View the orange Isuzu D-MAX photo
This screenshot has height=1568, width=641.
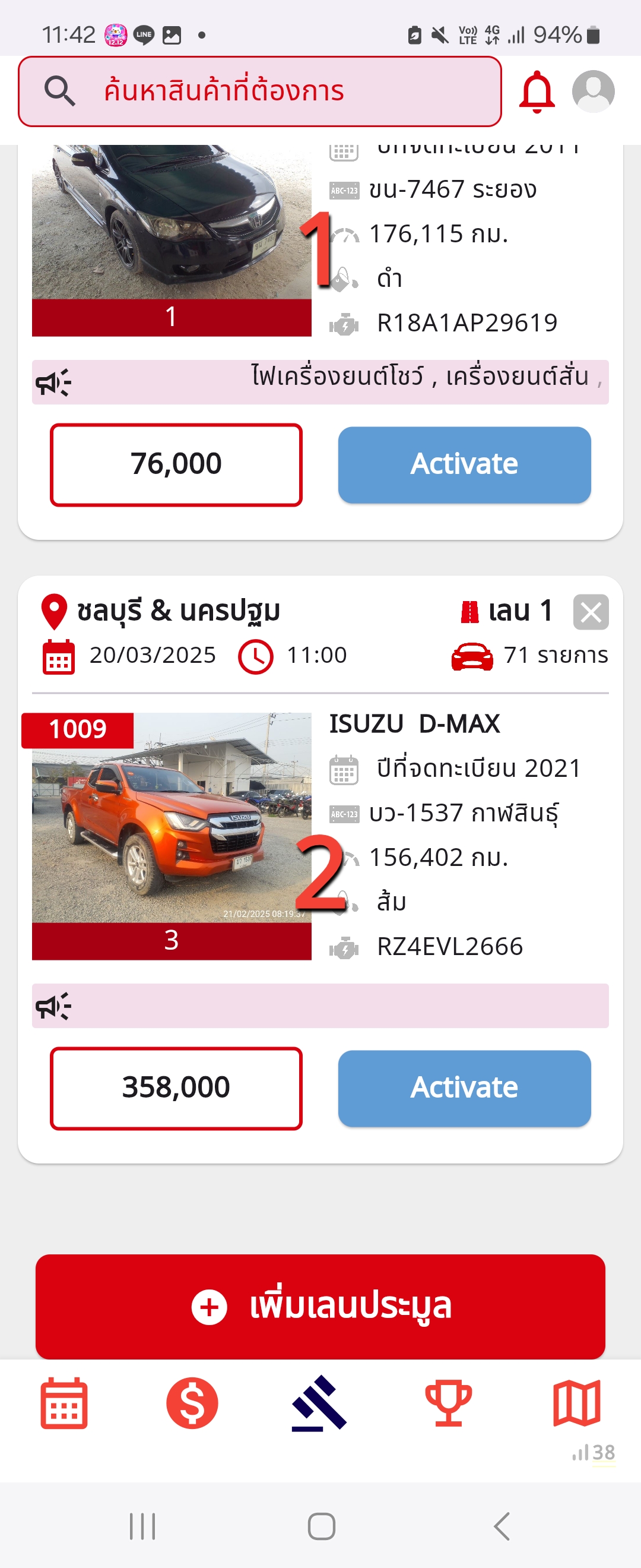172,817
